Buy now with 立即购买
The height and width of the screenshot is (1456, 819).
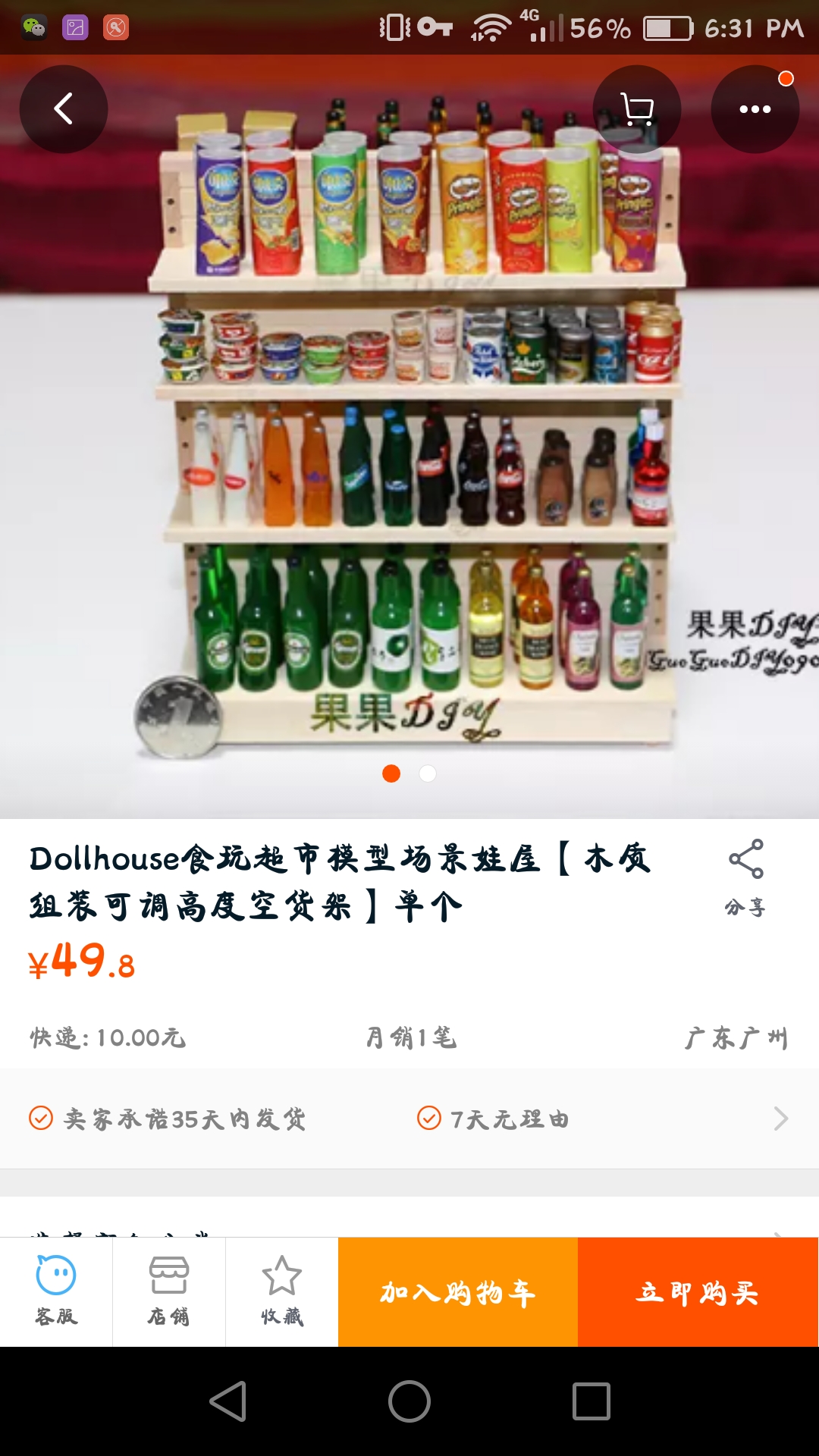point(698,1292)
